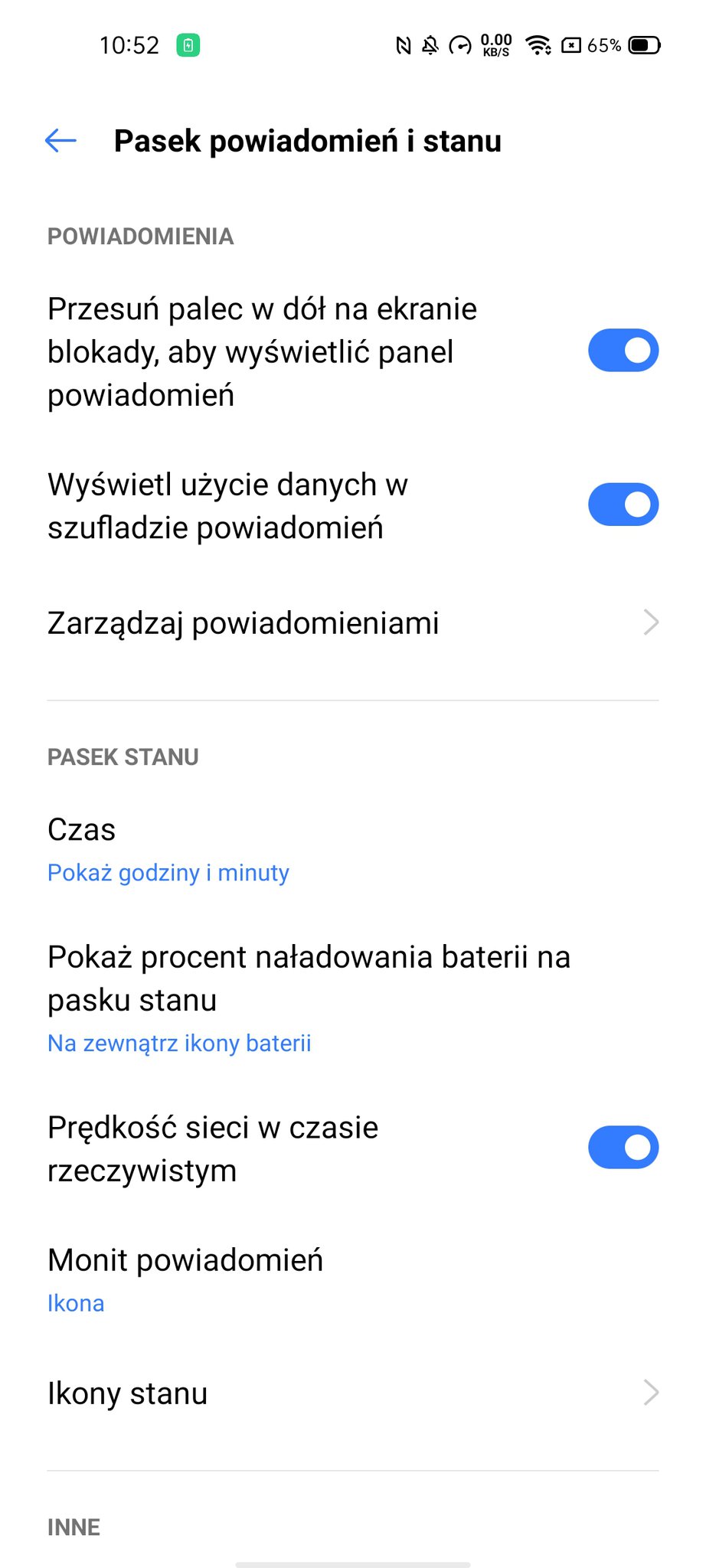706x1568 pixels.
Task: Disable data usage in notification drawer
Action: 623,505
